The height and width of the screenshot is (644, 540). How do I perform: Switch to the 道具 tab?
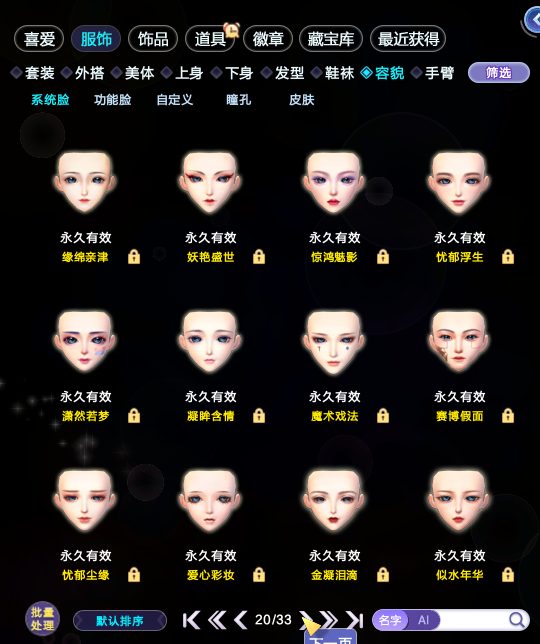(210, 39)
